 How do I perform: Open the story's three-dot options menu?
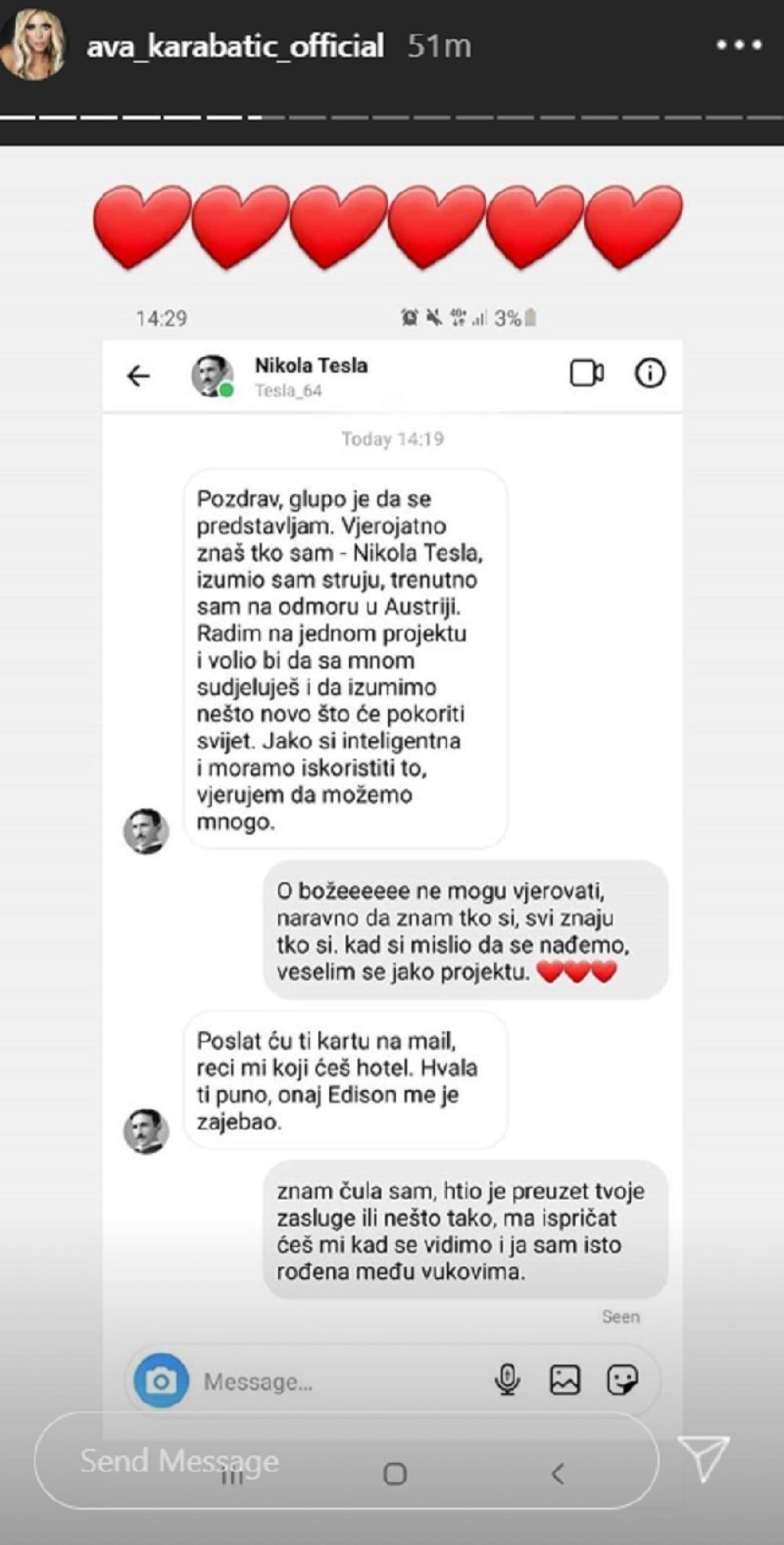pos(739,45)
